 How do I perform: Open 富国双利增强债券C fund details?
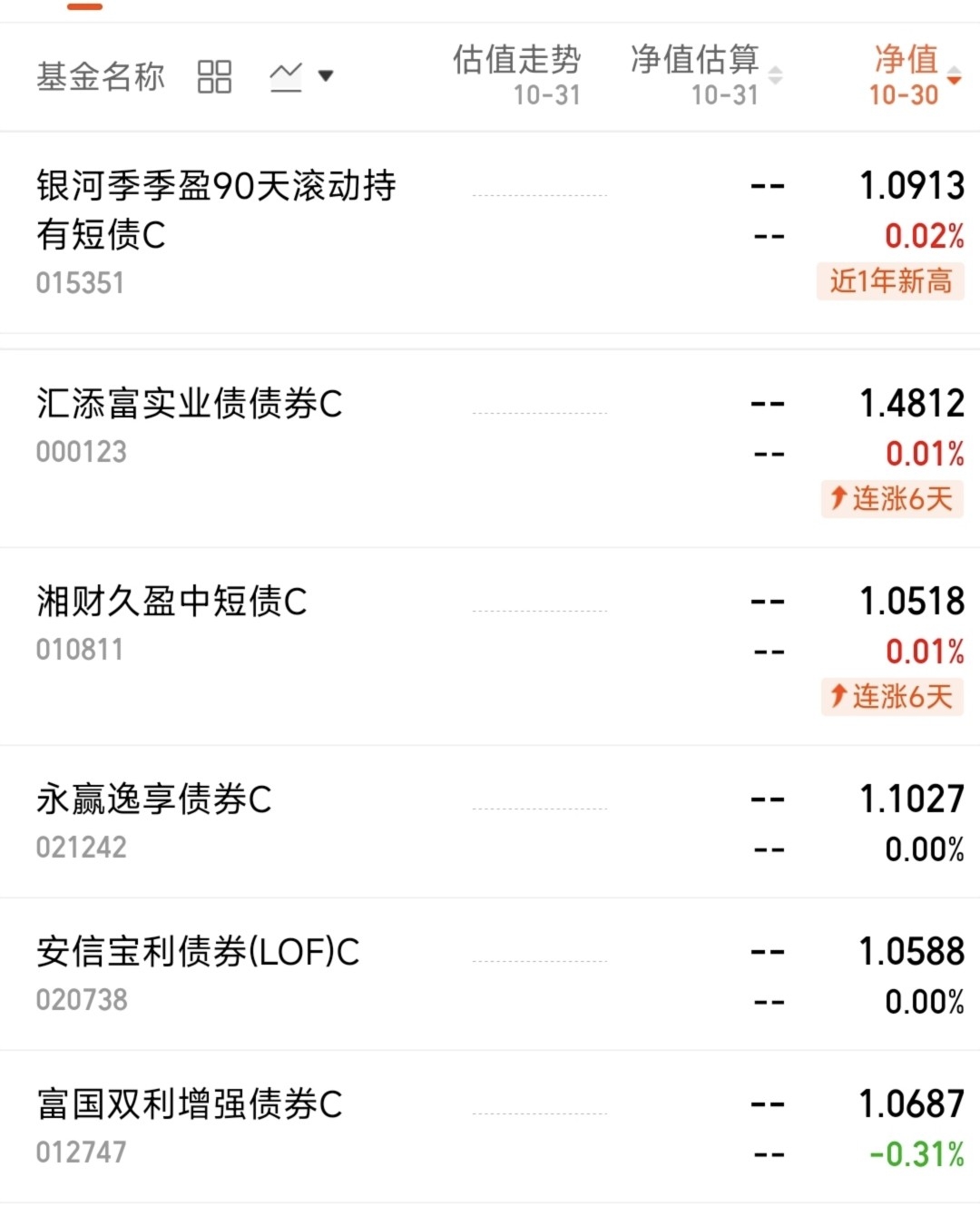490,1127
